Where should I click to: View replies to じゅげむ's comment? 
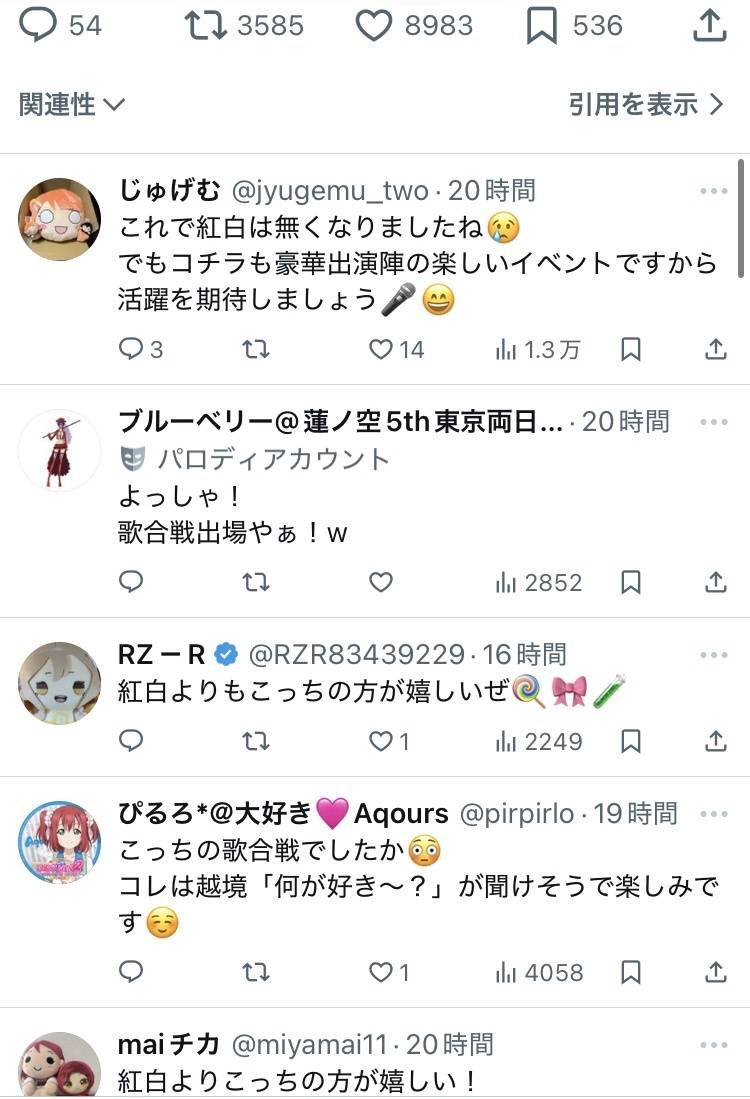tap(131, 349)
